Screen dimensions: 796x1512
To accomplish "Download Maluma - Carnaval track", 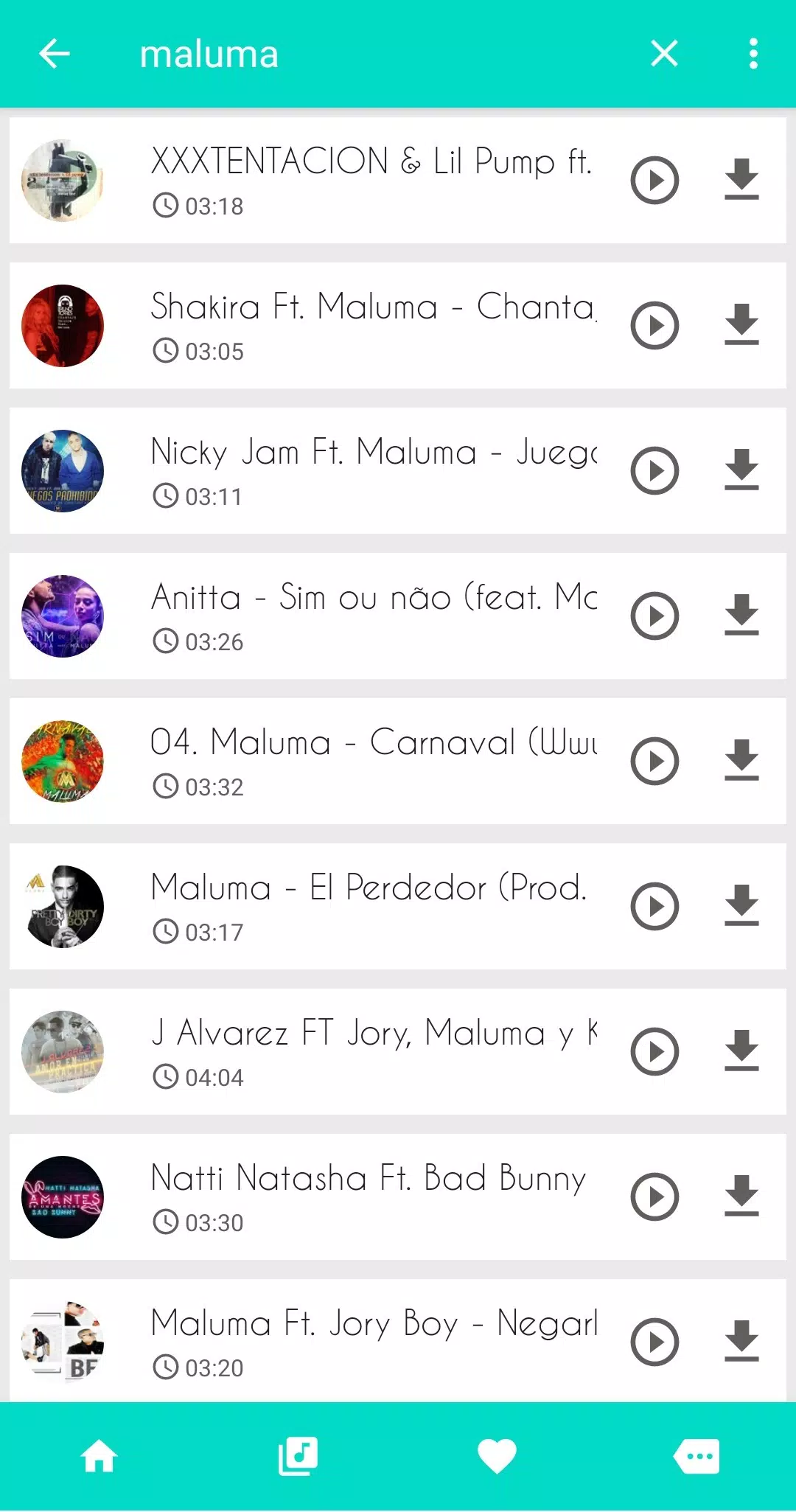I will (741, 761).
